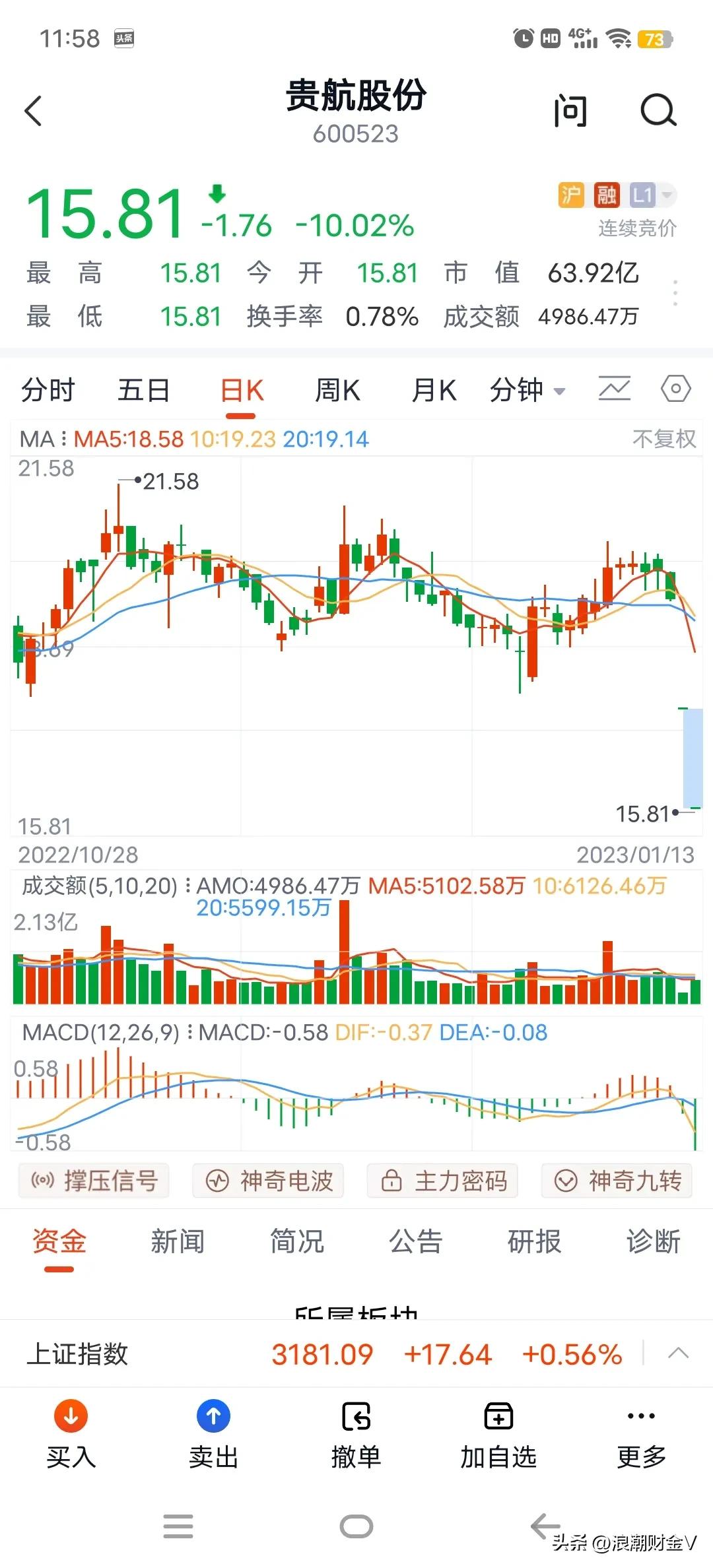Open 撑压信号 indicator
The image size is (713, 1568).
pyautogui.click(x=94, y=1181)
